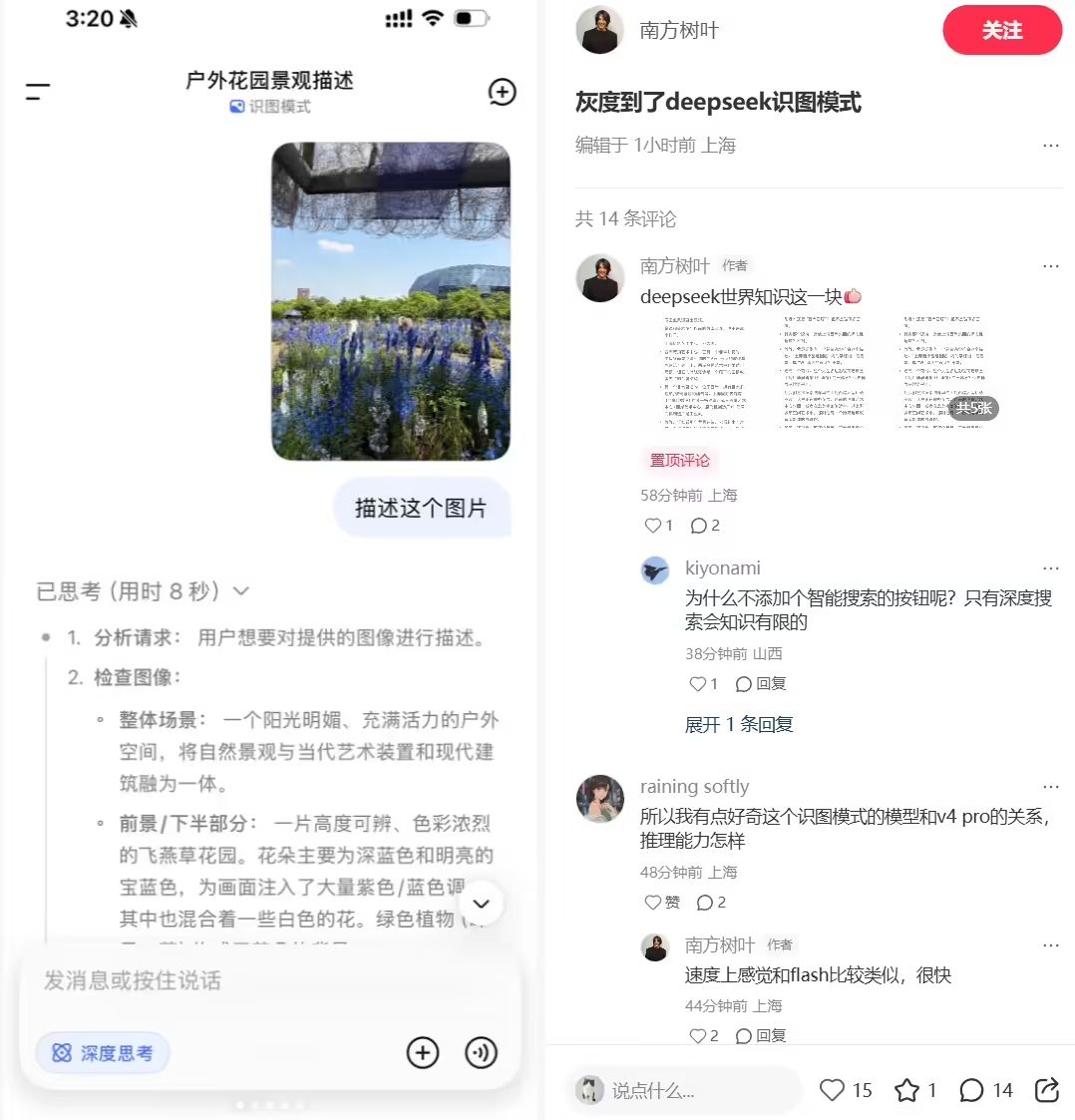
Task: Open kiyonami's comment options menu
Action: 1051,566
